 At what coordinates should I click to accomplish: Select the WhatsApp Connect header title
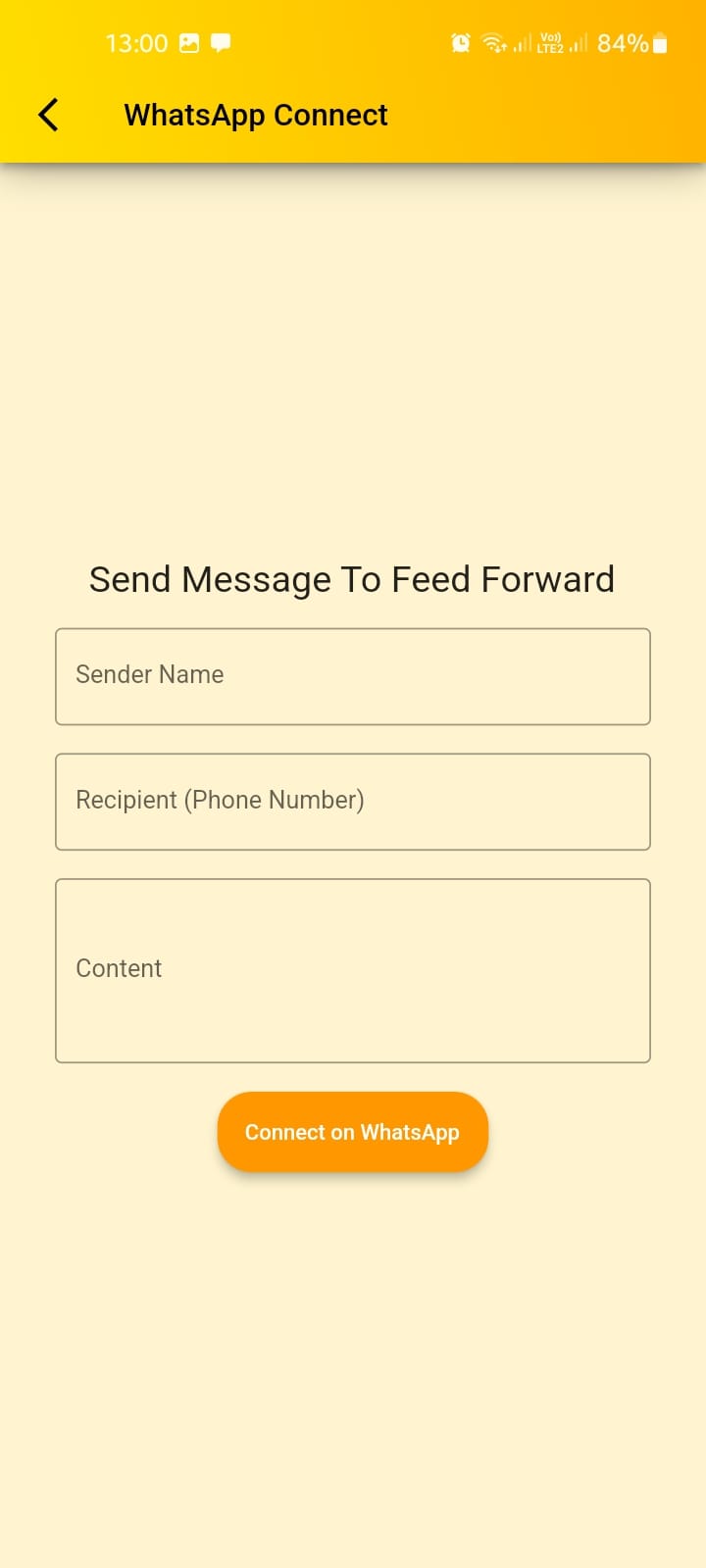tap(255, 115)
